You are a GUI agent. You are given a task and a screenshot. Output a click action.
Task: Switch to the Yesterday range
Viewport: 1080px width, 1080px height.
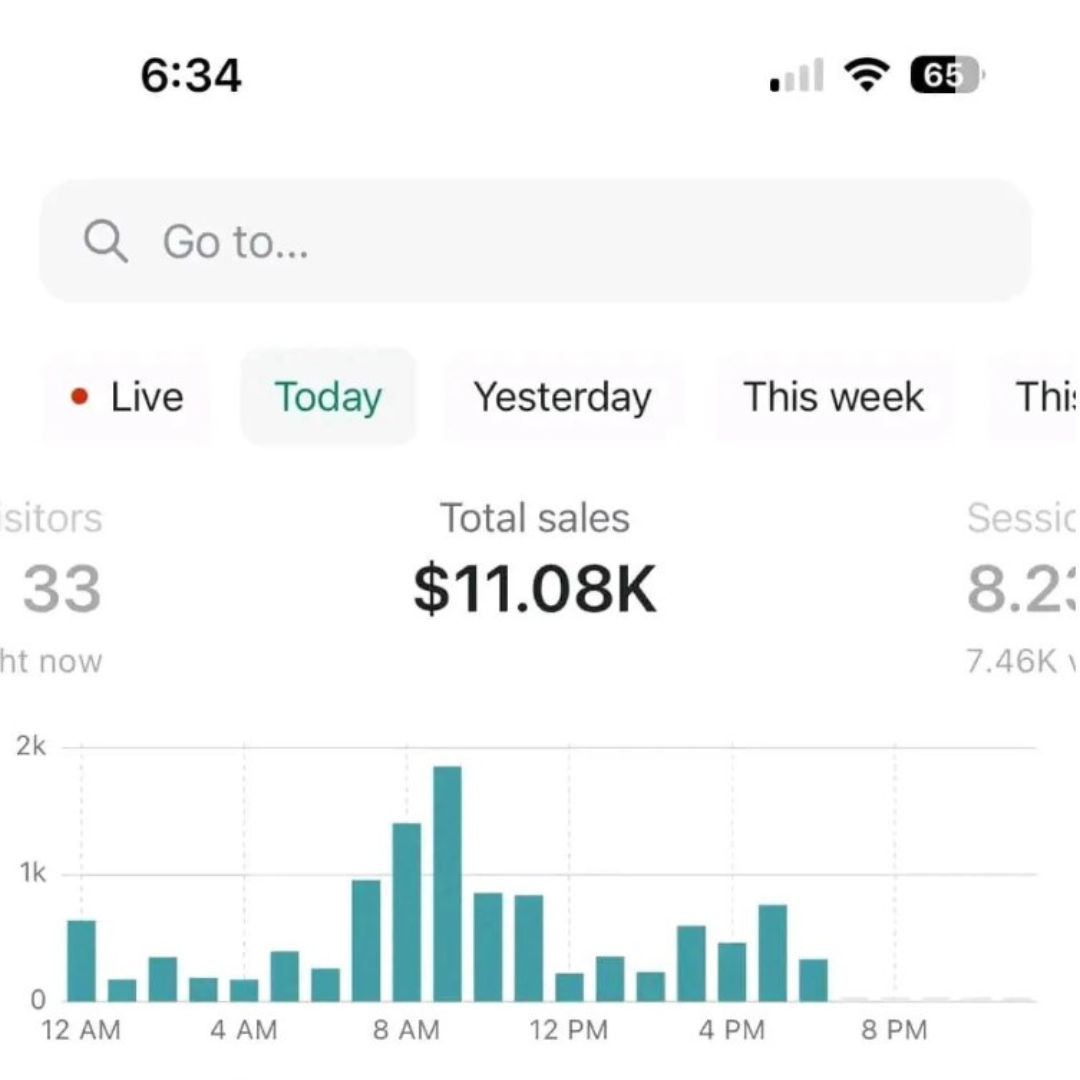(562, 397)
